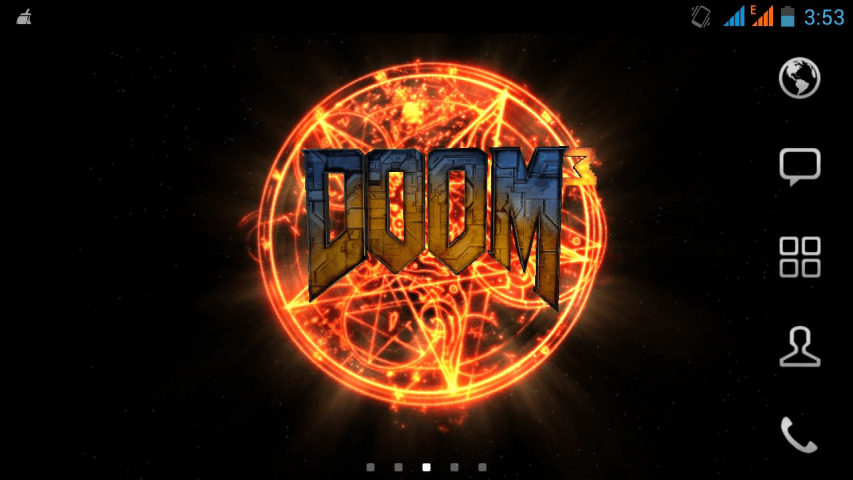Open the browser globe icon
This screenshot has height=480, width=853.
(x=799, y=78)
